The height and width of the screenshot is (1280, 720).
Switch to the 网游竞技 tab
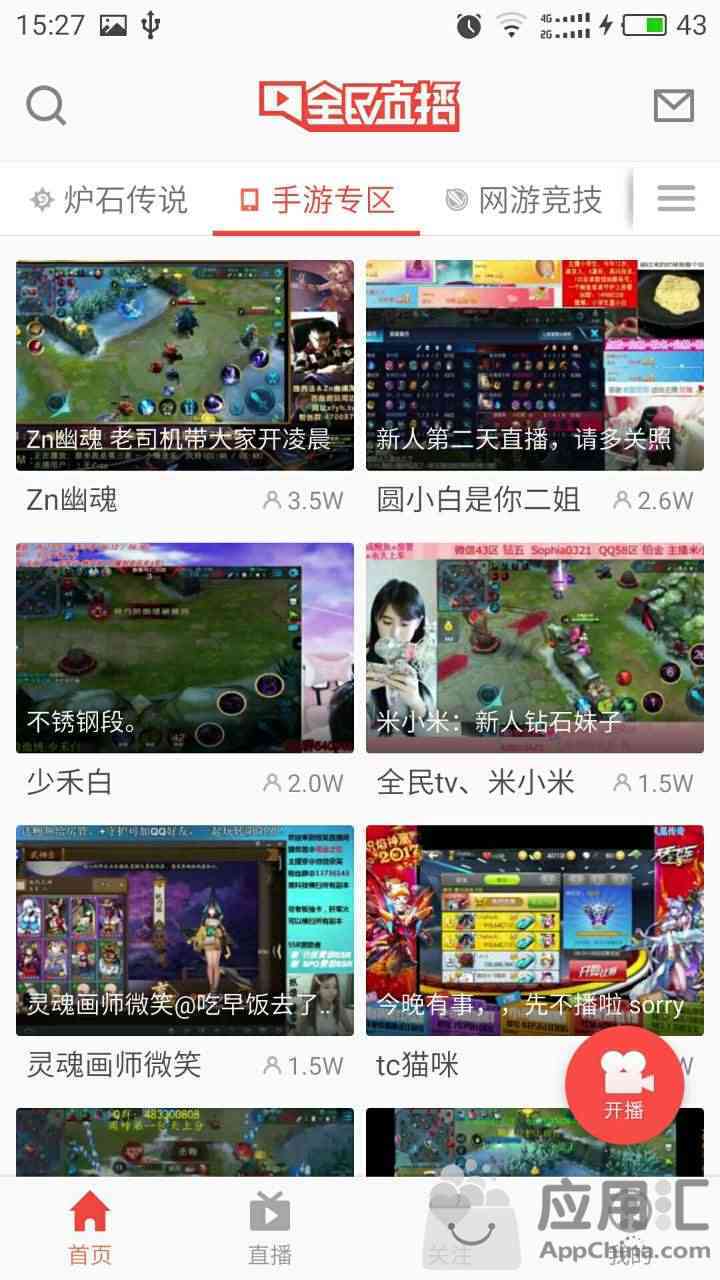(524, 200)
